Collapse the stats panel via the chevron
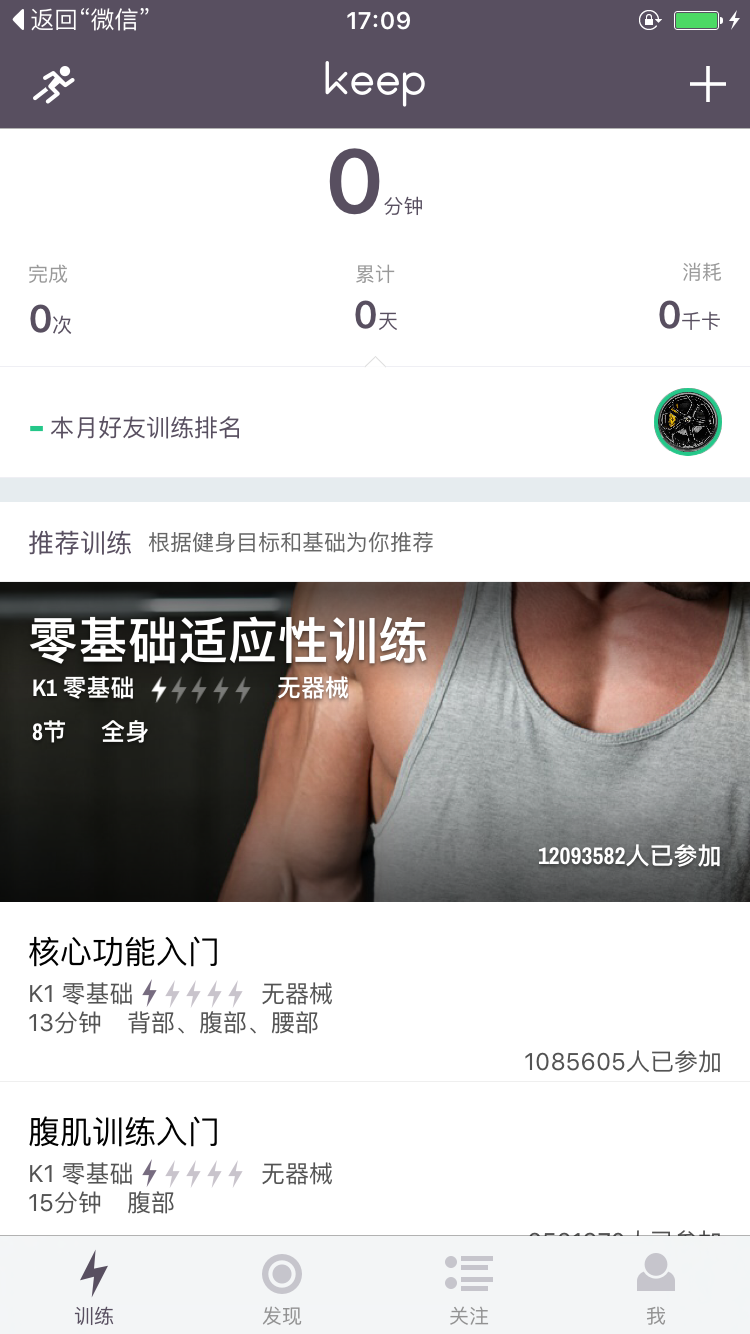The image size is (750, 1334). pos(375,362)
